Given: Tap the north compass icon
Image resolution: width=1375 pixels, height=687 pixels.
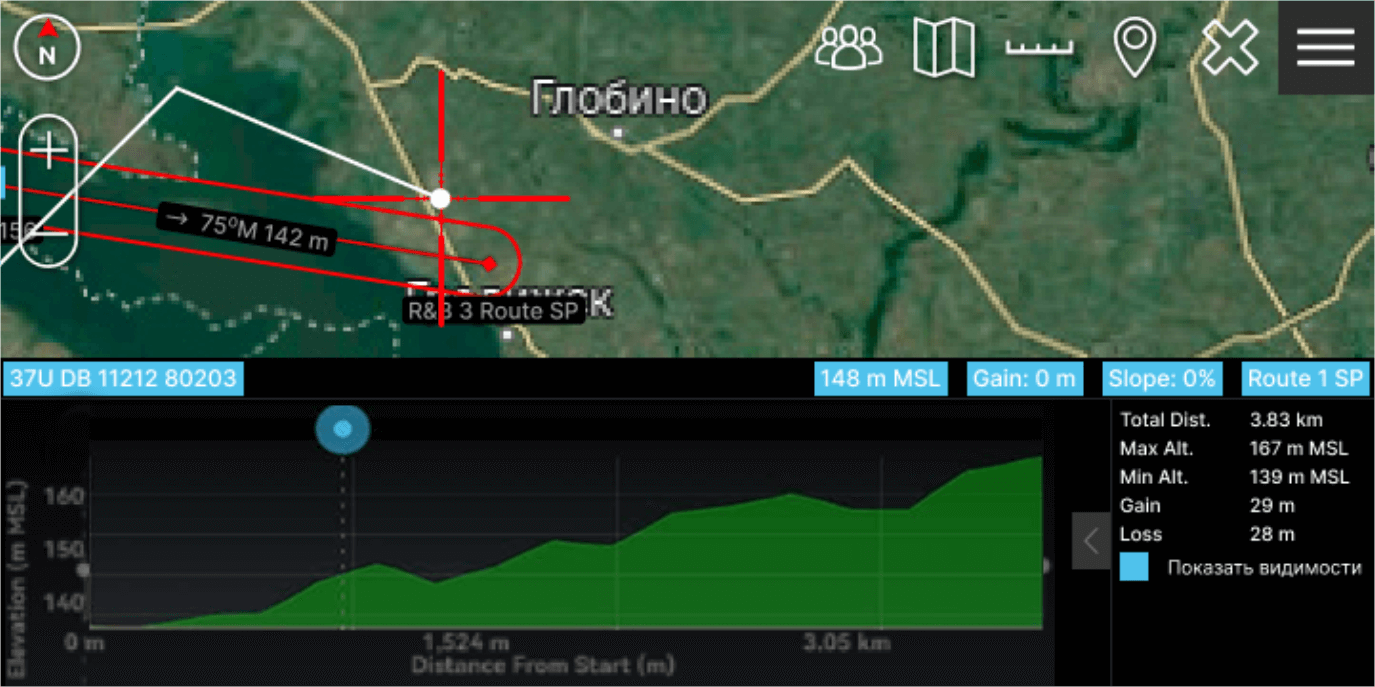Looking at the screenshot, I should pos(47,48).
